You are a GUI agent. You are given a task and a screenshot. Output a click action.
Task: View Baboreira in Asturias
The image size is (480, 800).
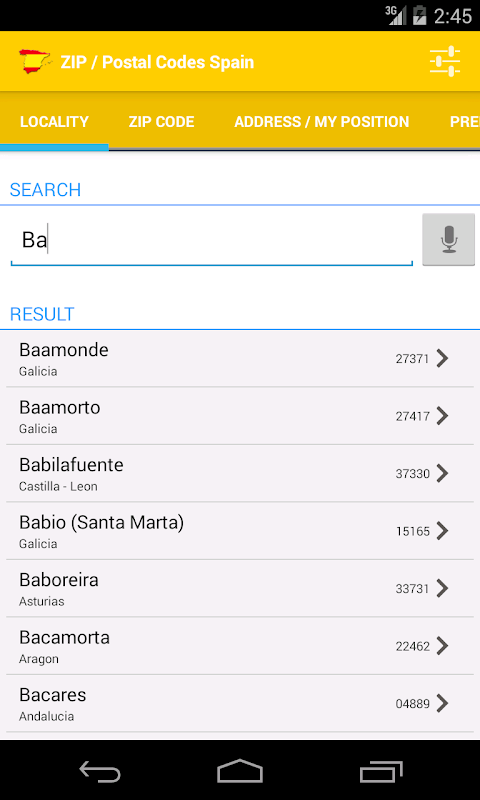(x=240, y=589)
